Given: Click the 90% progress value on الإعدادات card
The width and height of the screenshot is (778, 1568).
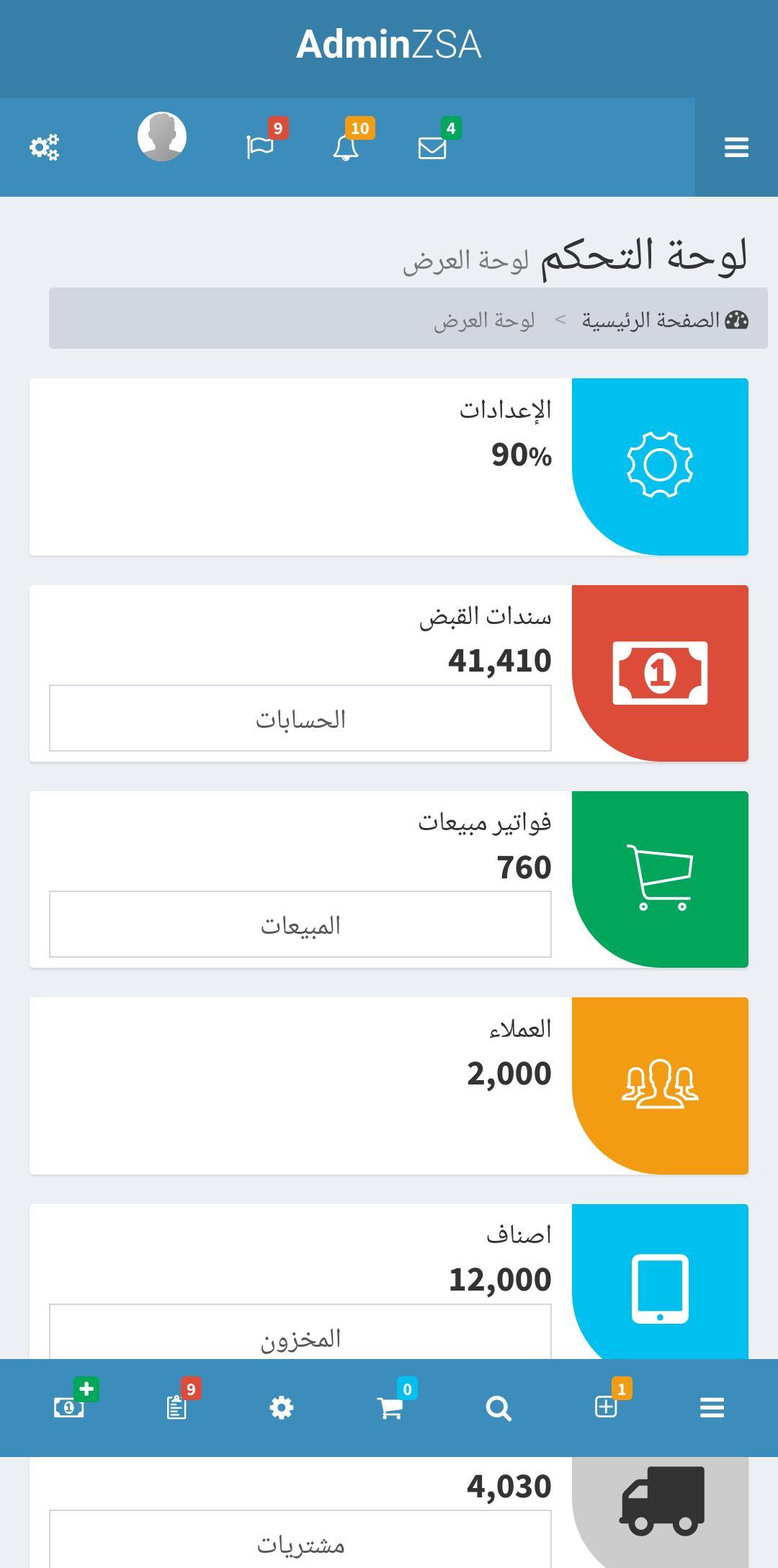Looking at the screenshot, I should click(x=521, y=456).
